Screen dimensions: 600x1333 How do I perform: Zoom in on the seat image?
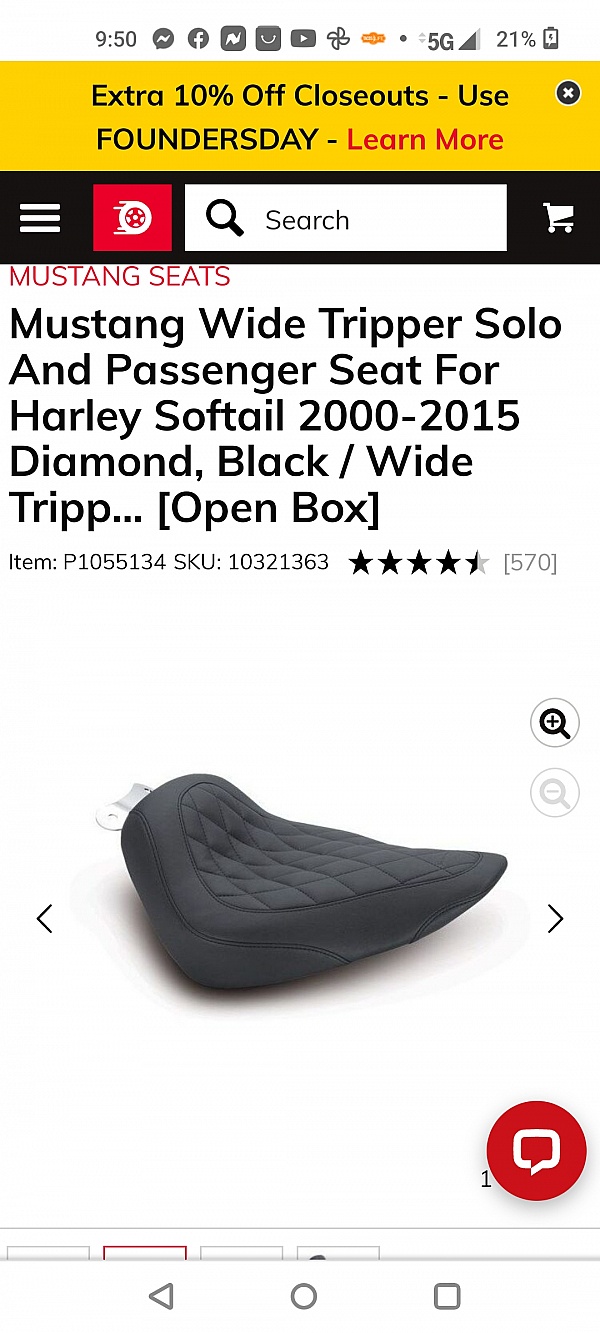tap(554, 723)
